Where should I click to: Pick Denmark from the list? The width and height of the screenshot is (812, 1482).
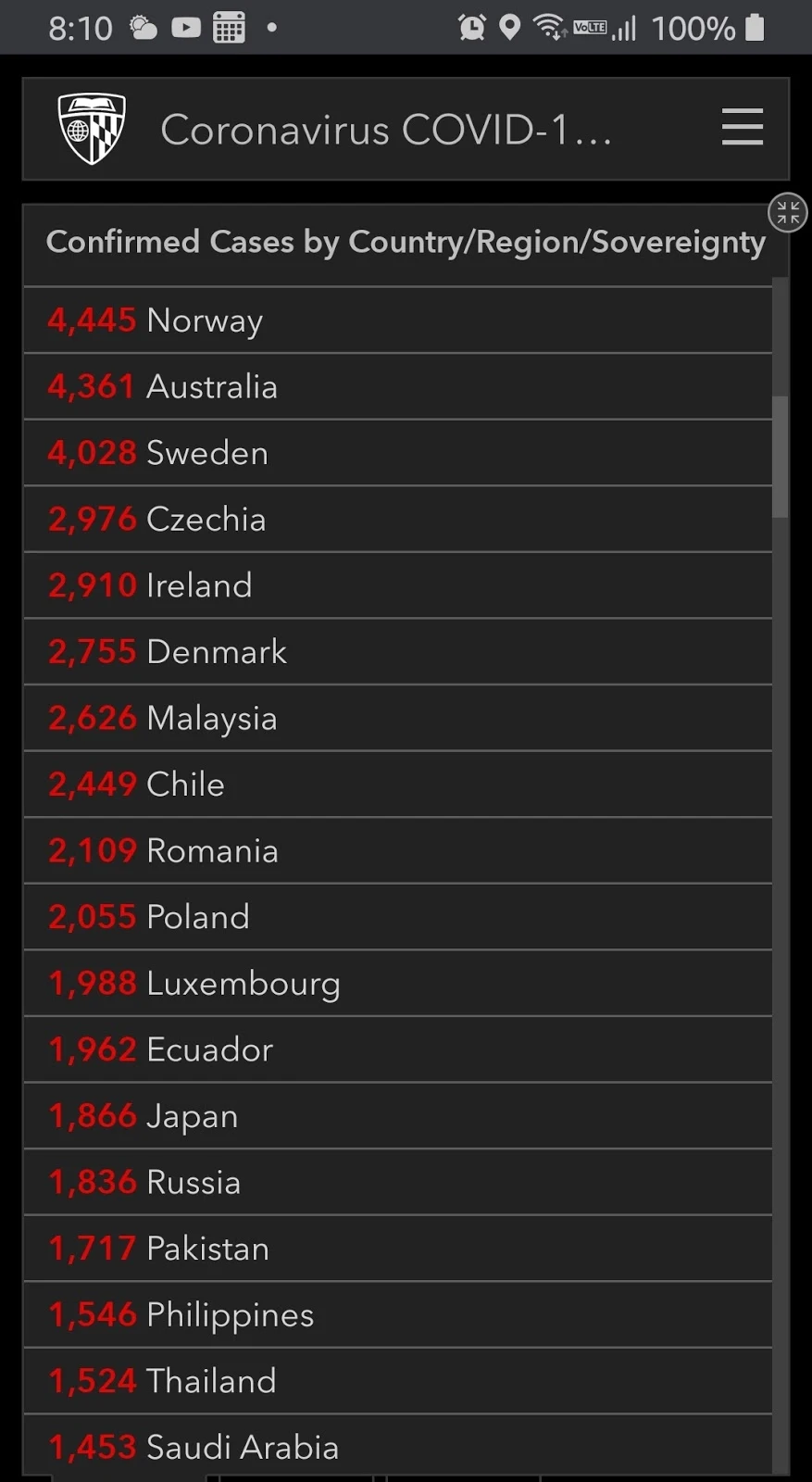click(398, 652)
